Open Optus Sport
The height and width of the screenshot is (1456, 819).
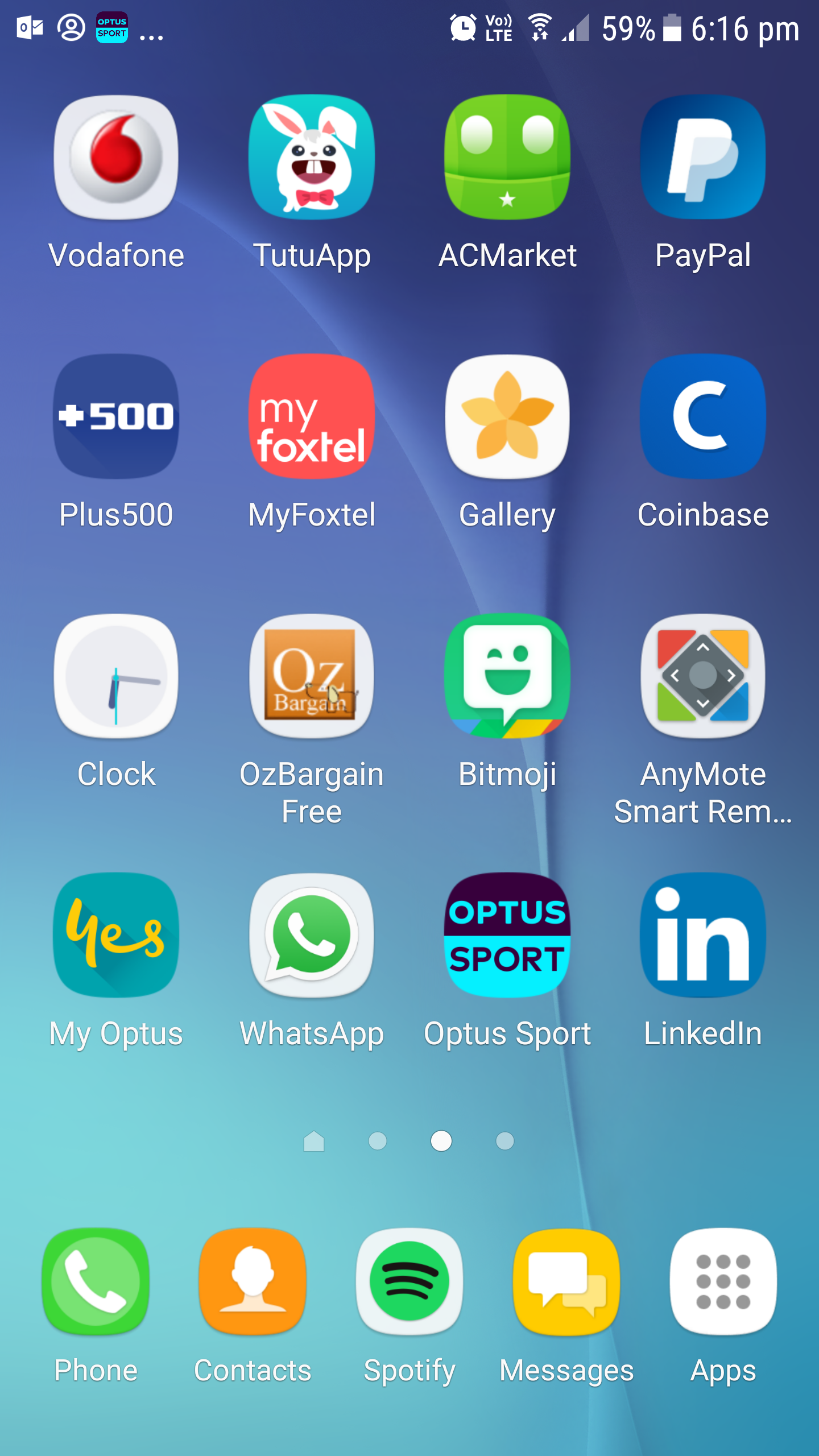pyautogui.click(x=507, y=936)
